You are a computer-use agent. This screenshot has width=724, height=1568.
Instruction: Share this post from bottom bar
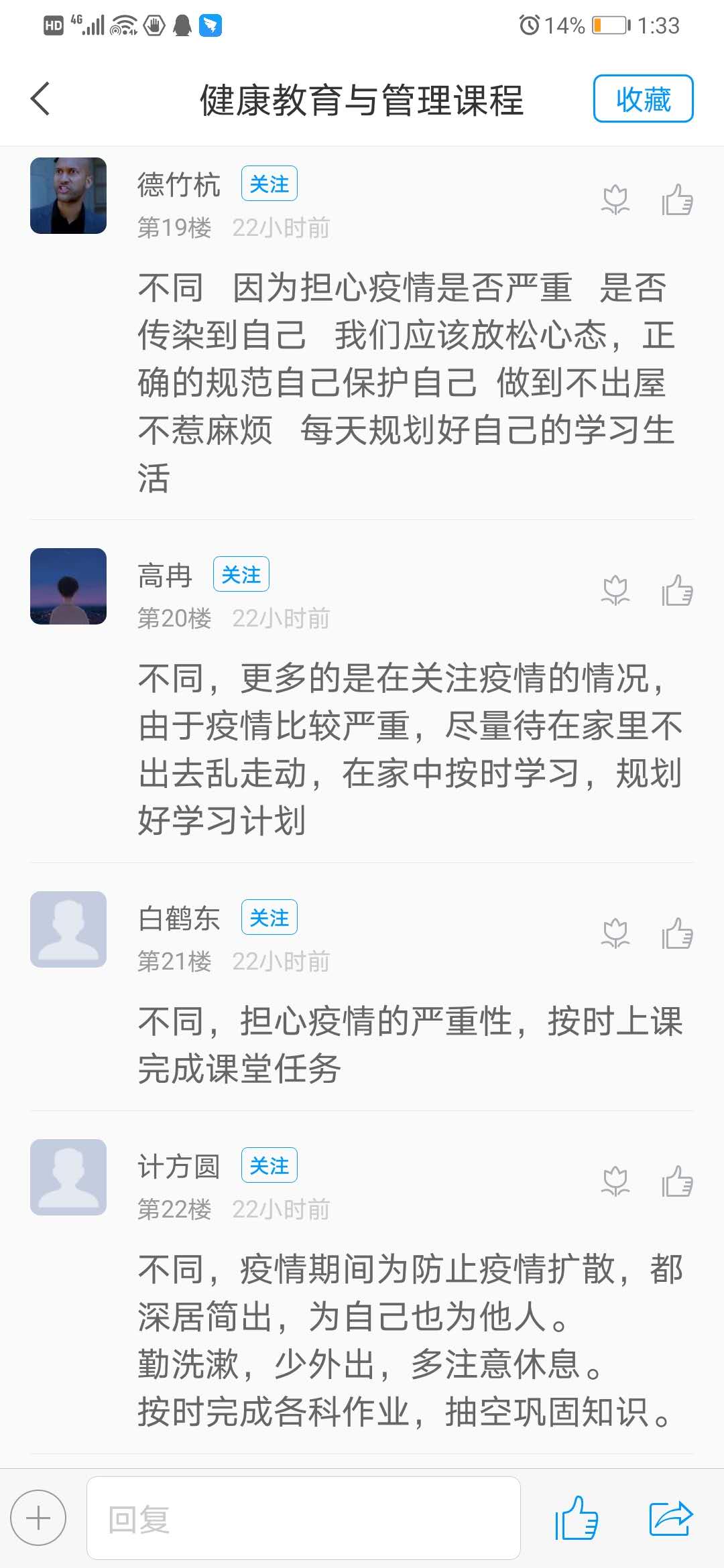(x=670, y=1518)
